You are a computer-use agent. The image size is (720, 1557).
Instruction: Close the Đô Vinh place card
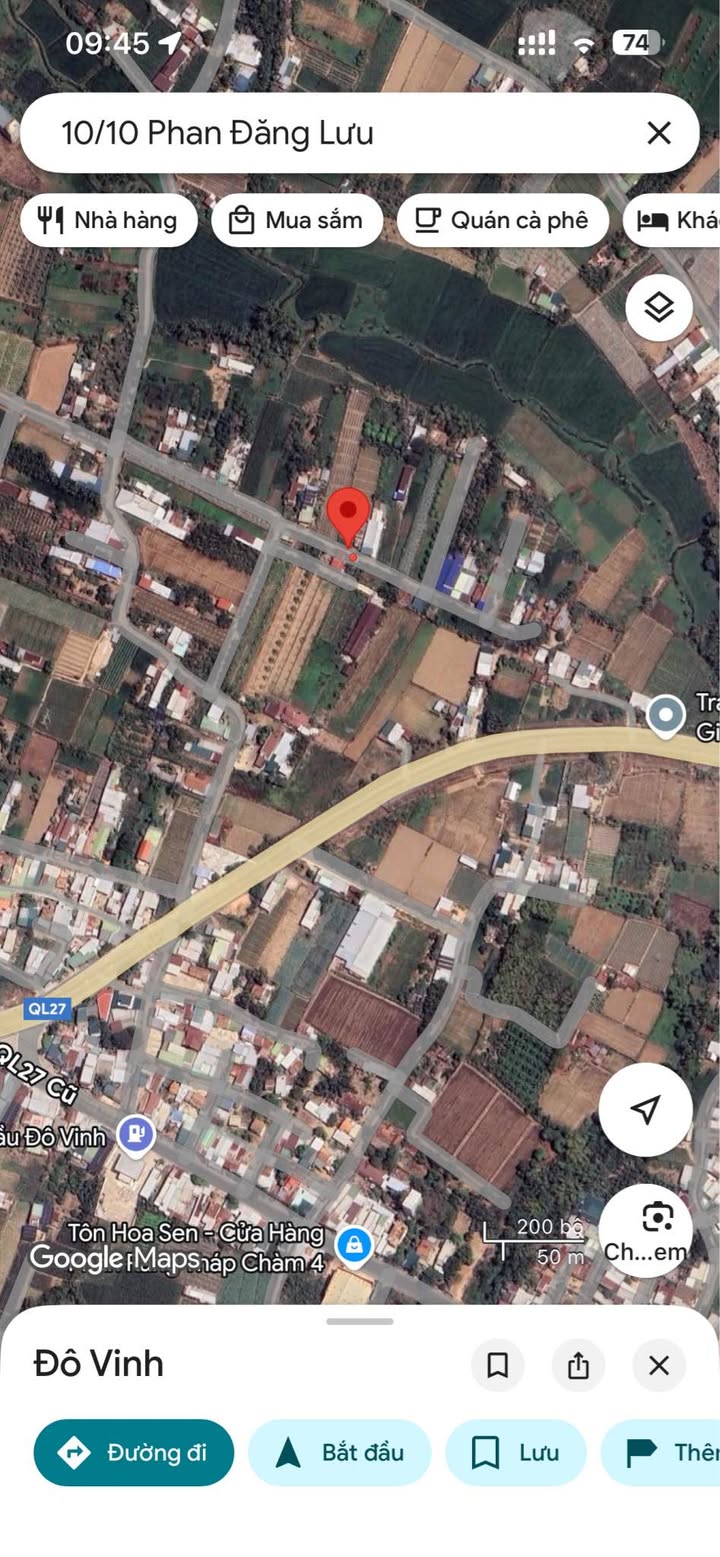[x=658, y=1365]
